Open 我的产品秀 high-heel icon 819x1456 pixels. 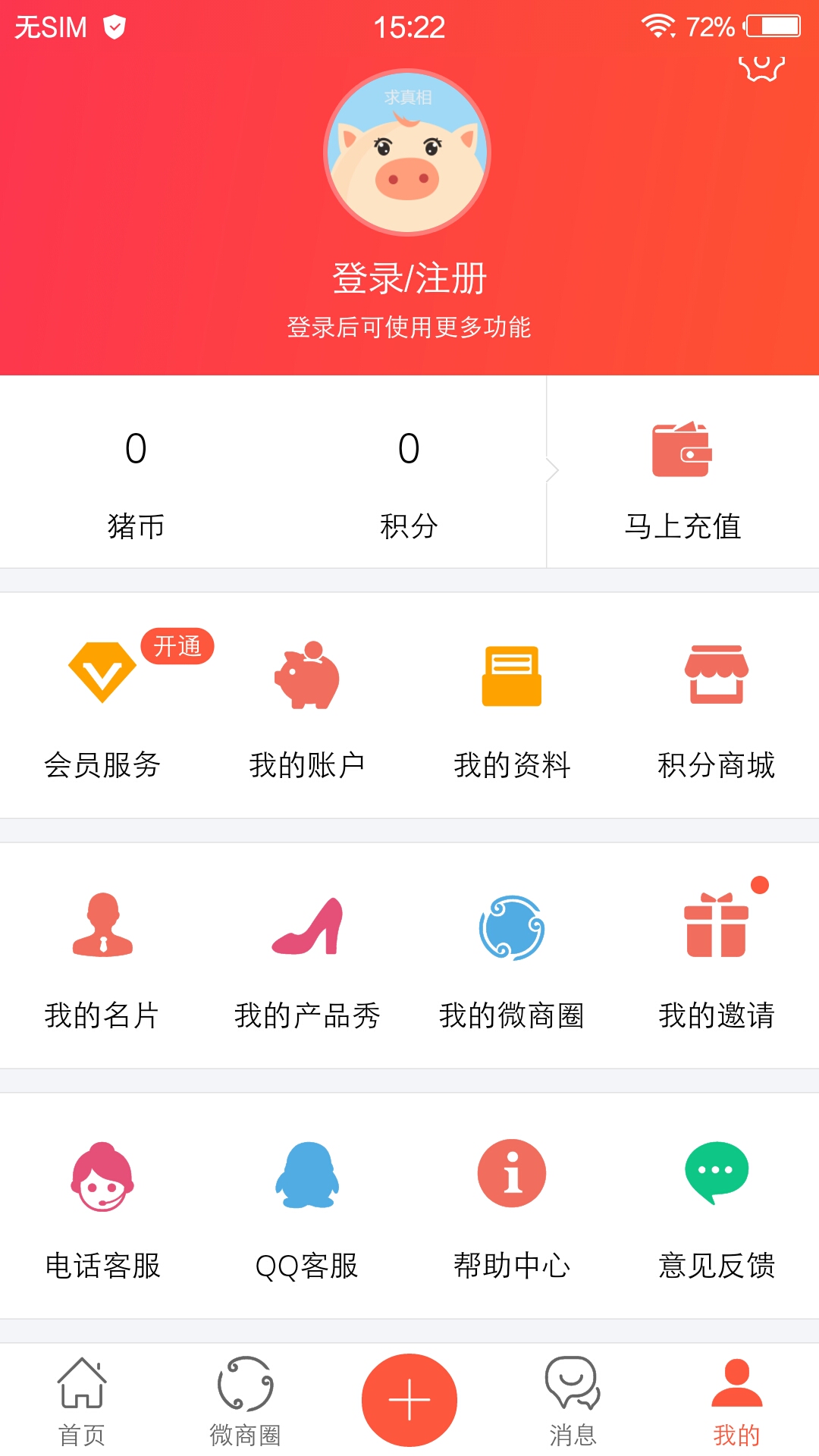pos(307,933)
